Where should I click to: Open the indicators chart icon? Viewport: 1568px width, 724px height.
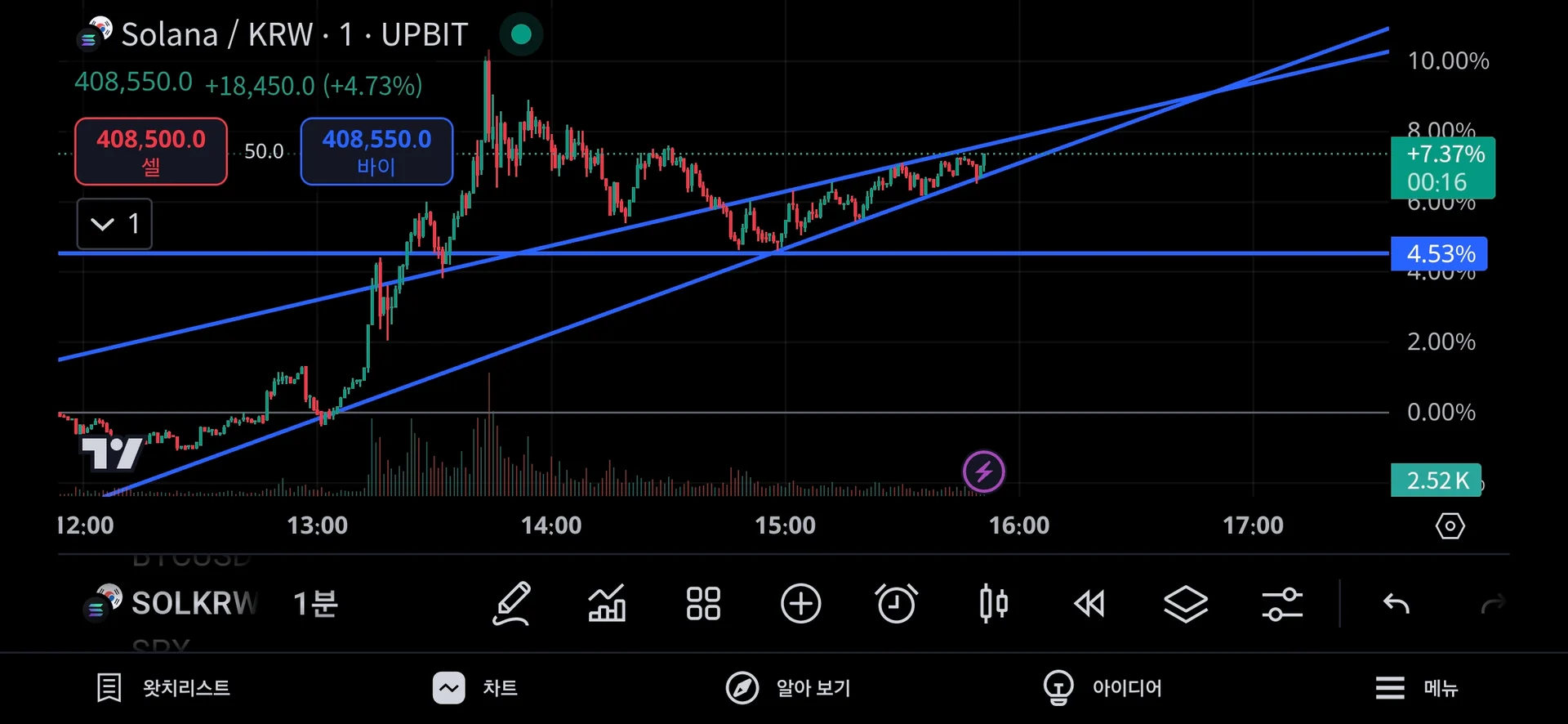coord(607,604)
